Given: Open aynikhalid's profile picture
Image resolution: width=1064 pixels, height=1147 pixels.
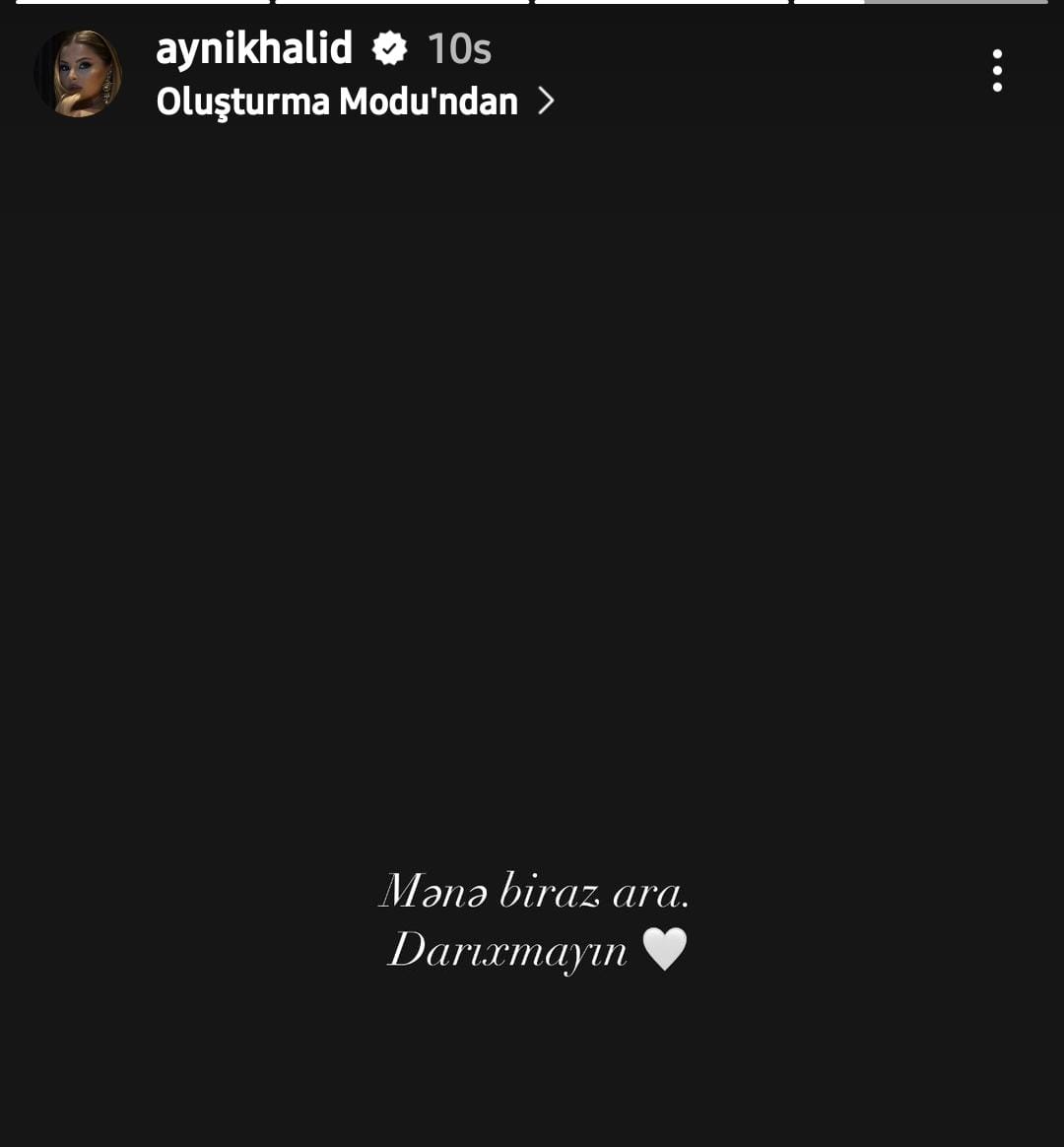Looking at the screenshot, I should click(x=78, y=74).
